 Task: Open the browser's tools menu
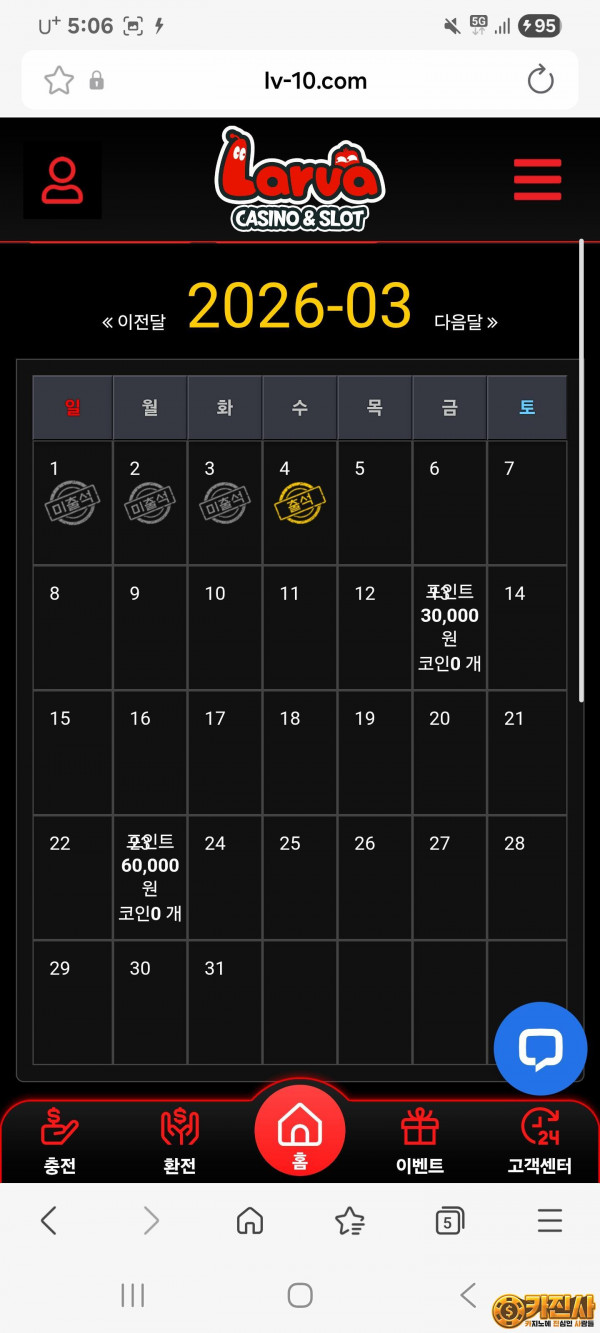click(x=550, y=1220)
